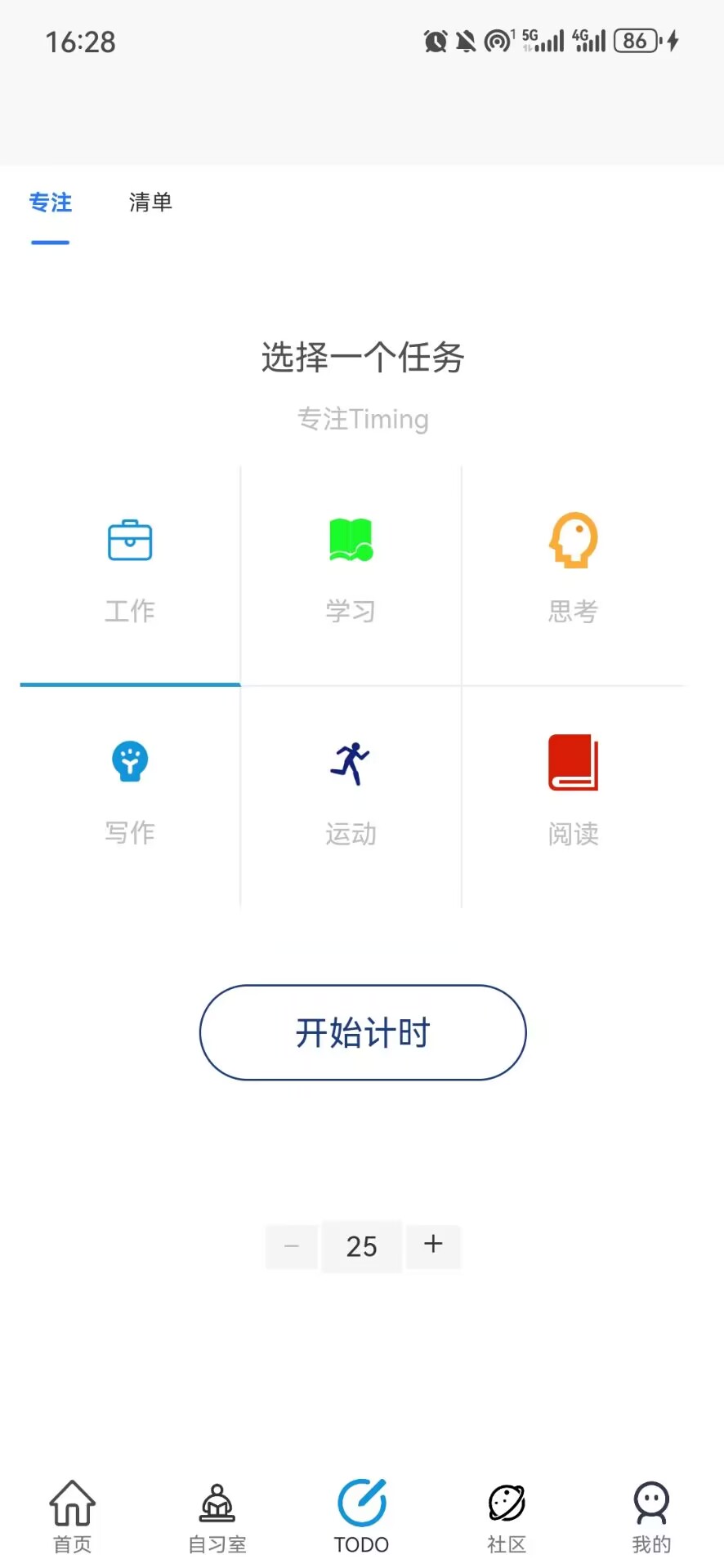The height and width of the screenshot is (1568, 724).
Task: Switch to the 清单 tab
Action: click(x=150, y=203)
